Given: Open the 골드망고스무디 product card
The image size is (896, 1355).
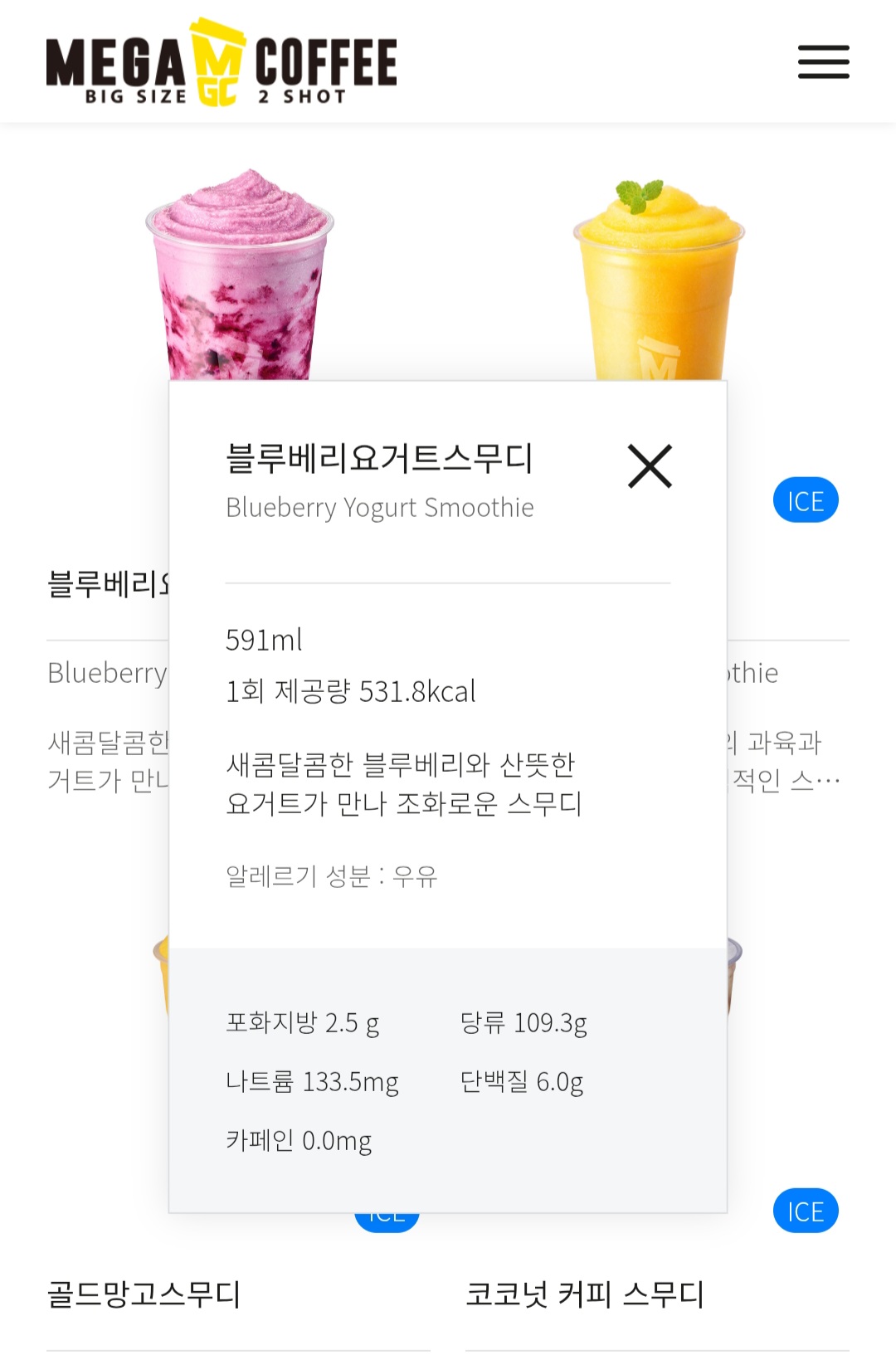Looking at the screenshot, I should (144, 1294).
